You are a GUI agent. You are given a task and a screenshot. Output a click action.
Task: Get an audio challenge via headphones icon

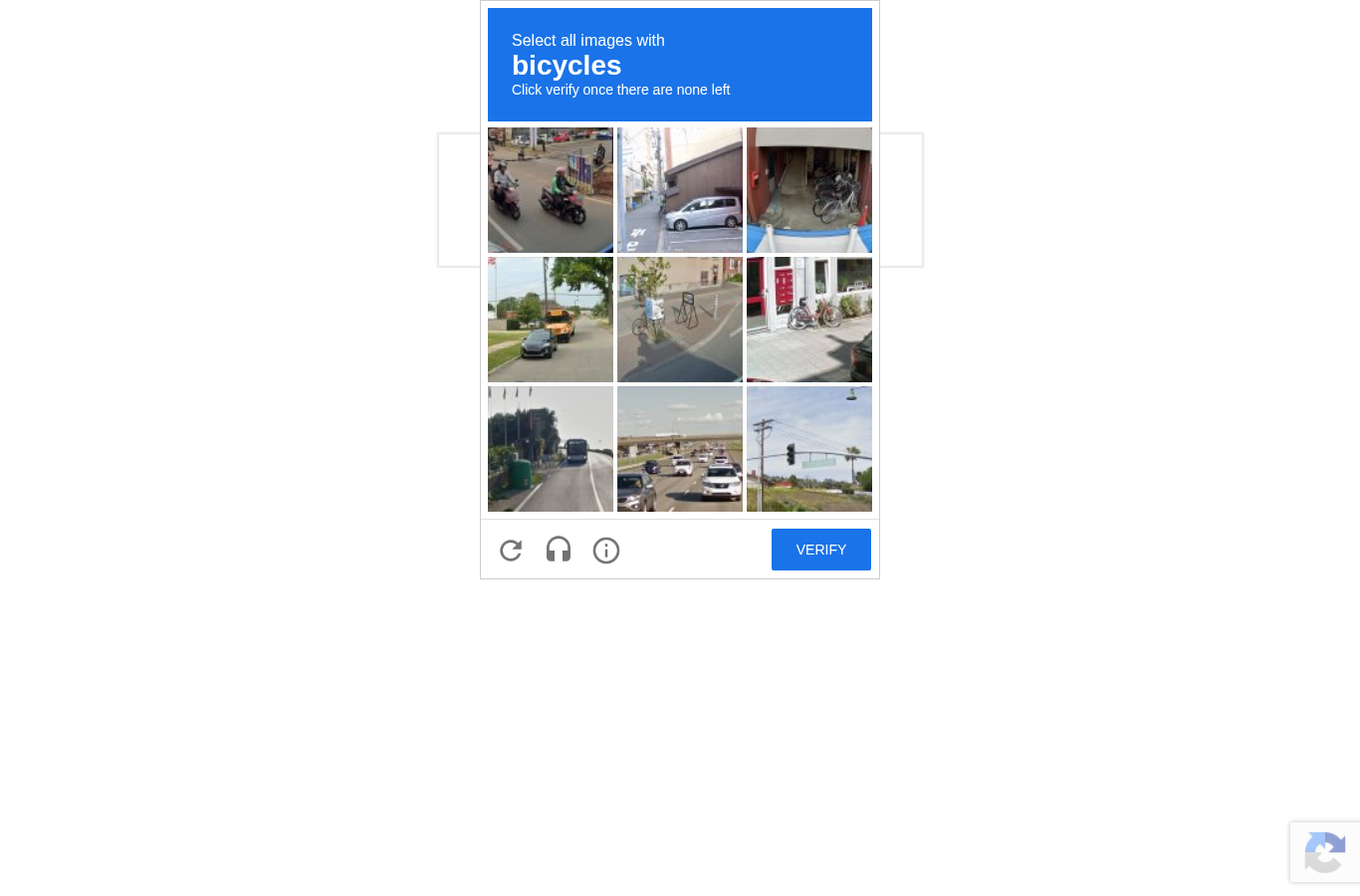[559, 550]
